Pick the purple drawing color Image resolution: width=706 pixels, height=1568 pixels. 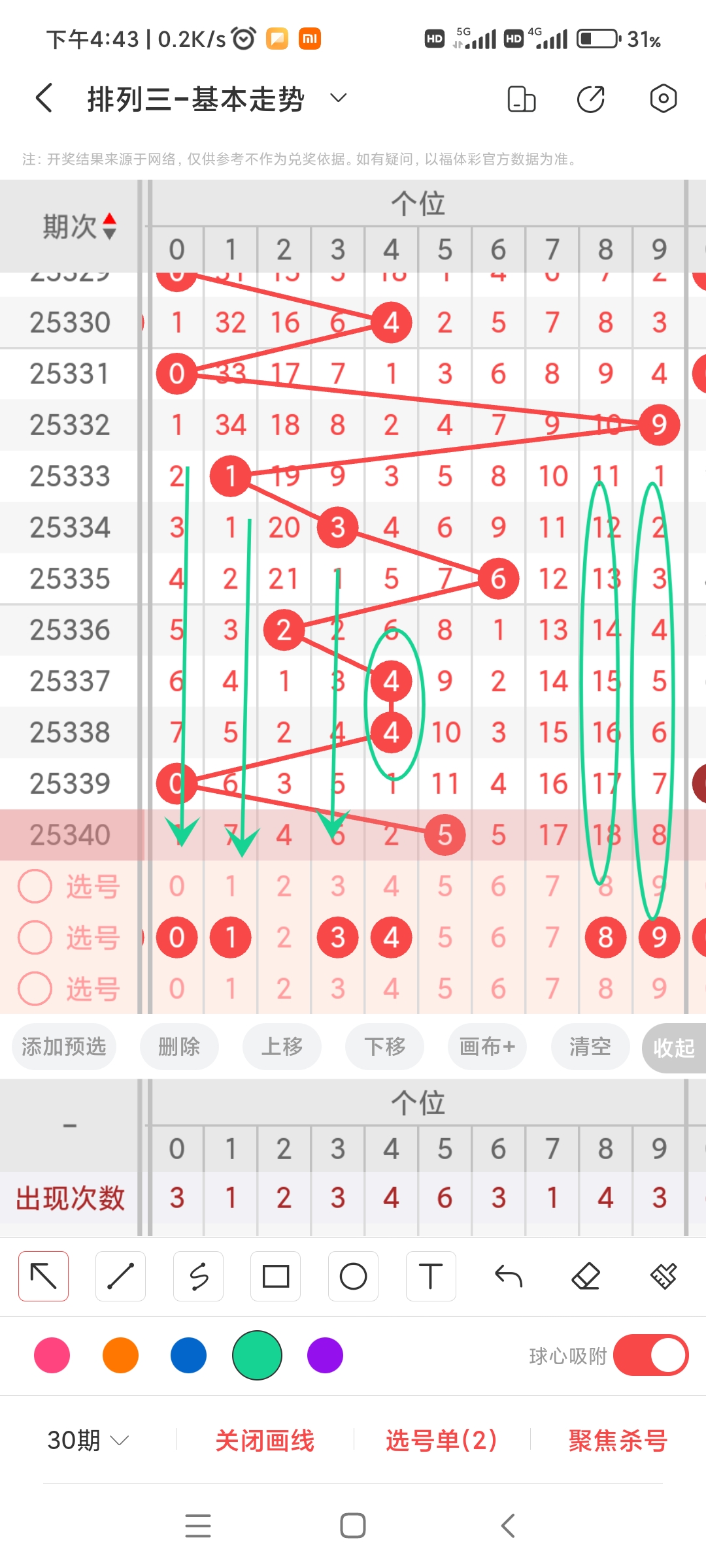tap(324, 1356)
